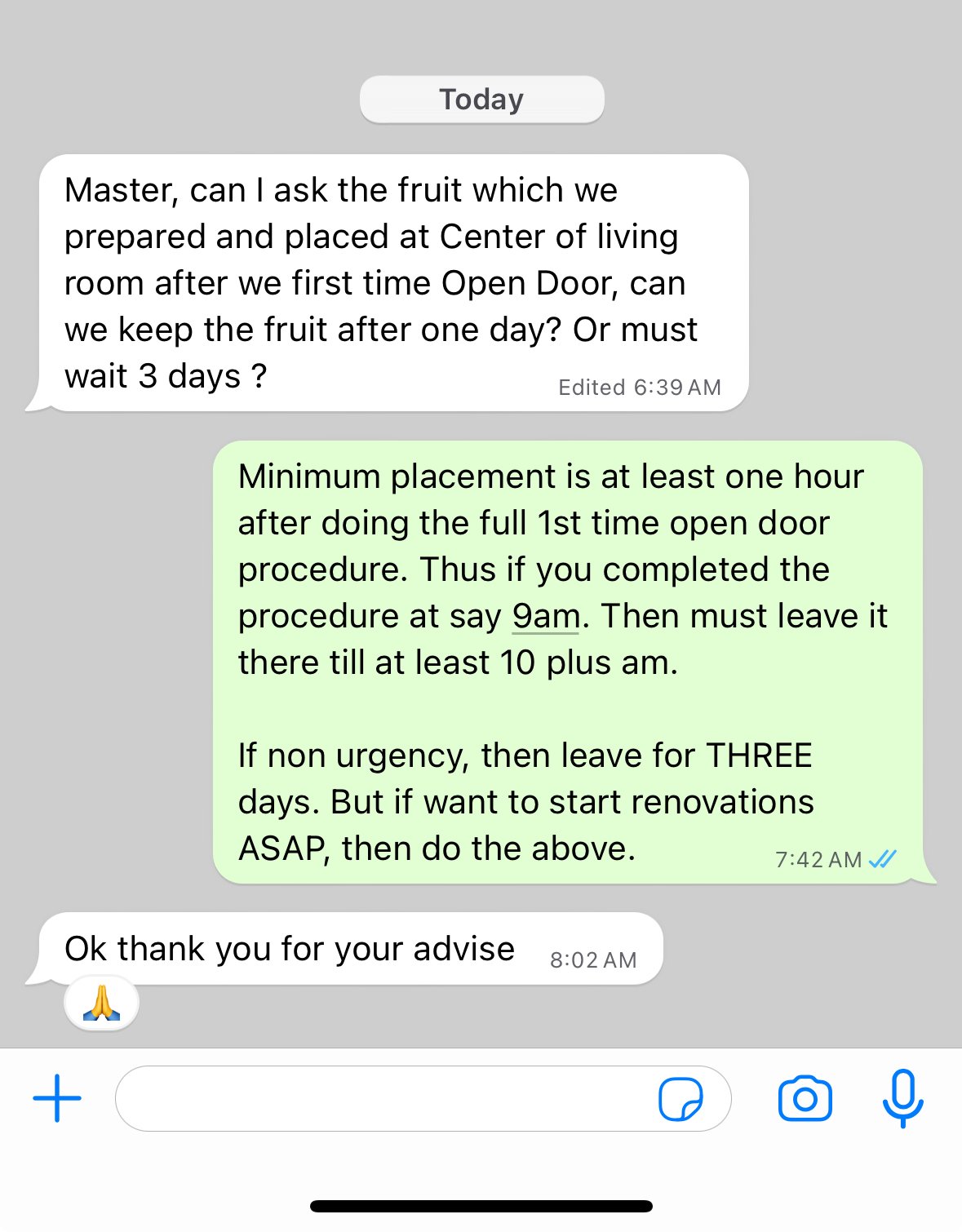Tap the underlined 9am time link
This screenshot has width=962, height=1232.
point(545,616)
